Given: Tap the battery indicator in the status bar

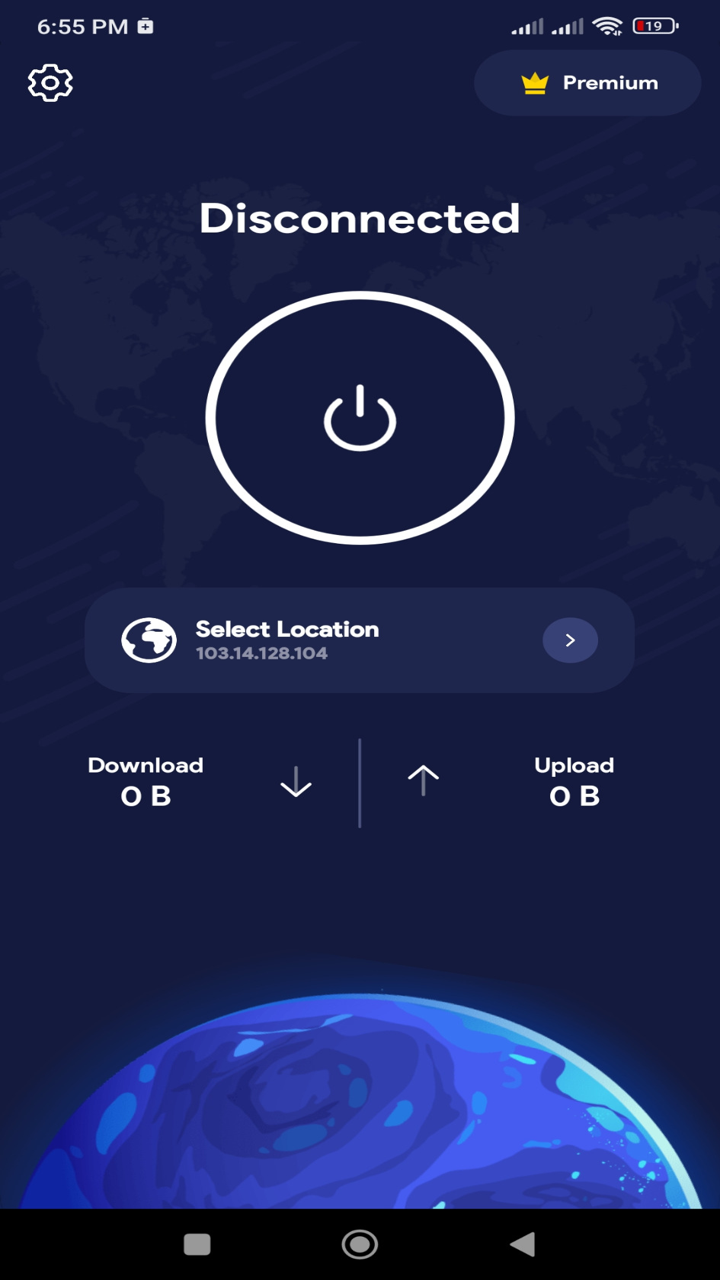Looking at the screenshot, I should tap(655, 26).
